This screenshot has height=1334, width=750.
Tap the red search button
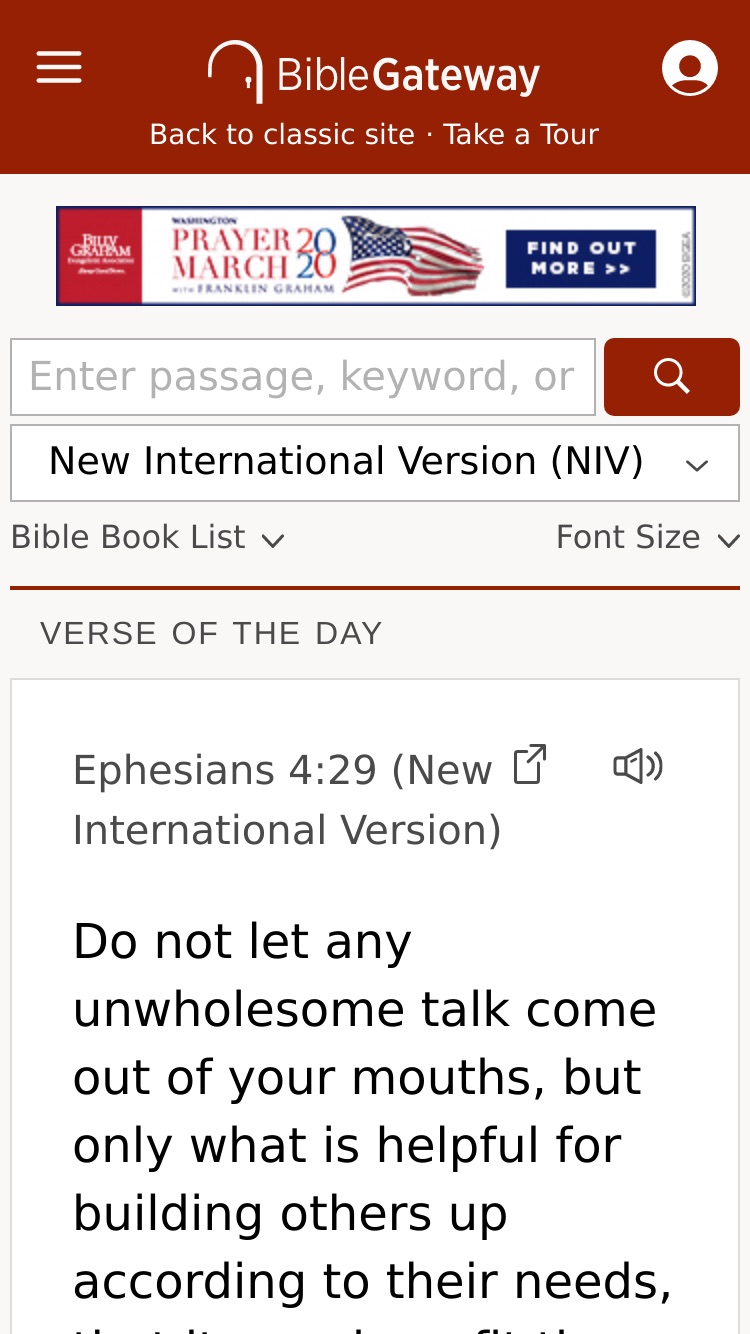click(672, 377)
